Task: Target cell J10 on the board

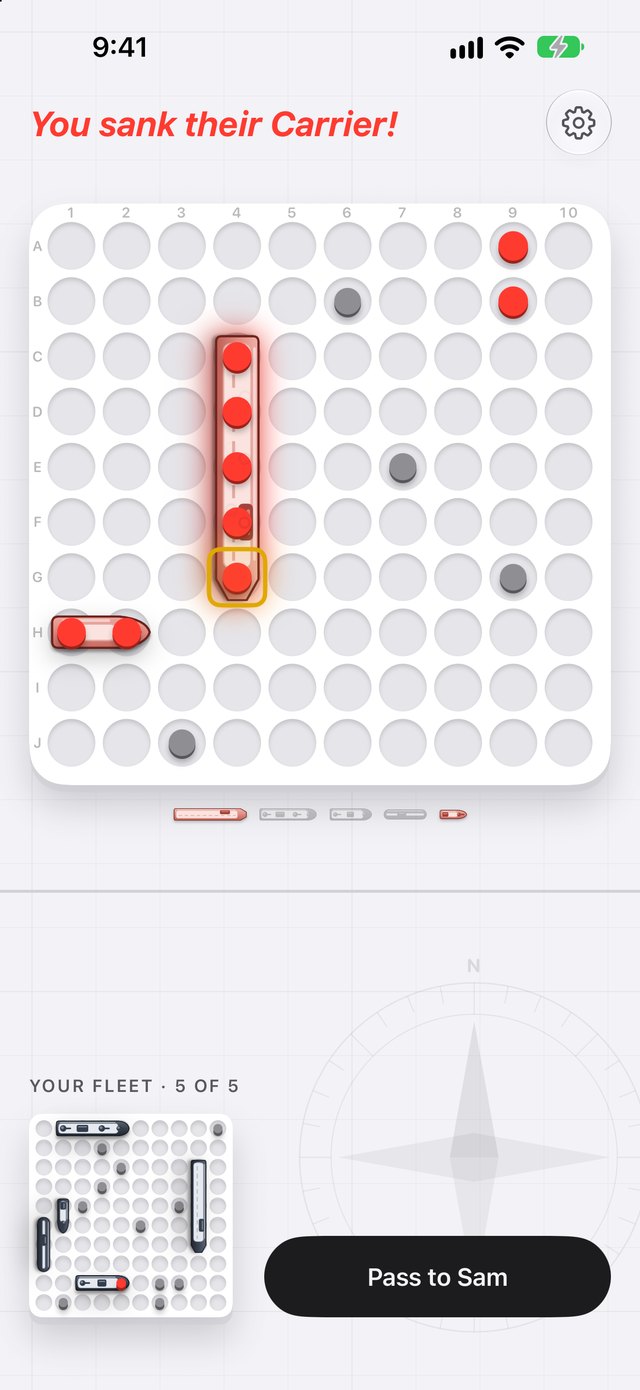Action: pos(568,743)
